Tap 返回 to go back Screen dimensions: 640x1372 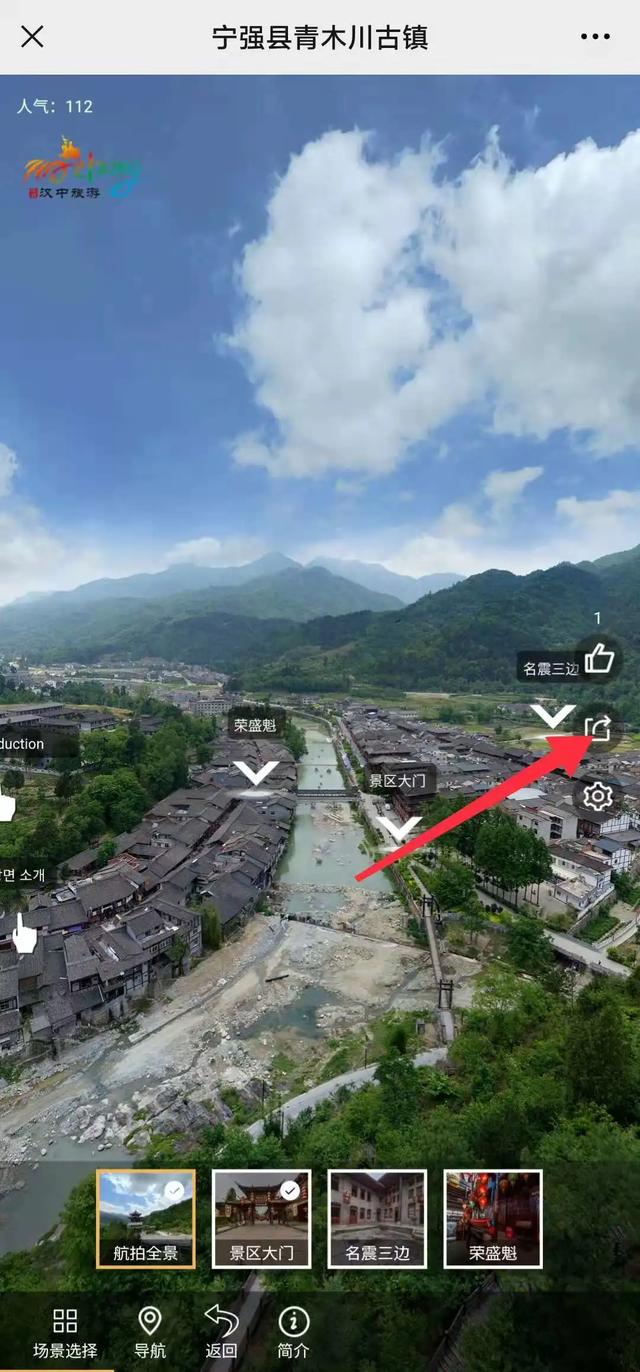222,1333
